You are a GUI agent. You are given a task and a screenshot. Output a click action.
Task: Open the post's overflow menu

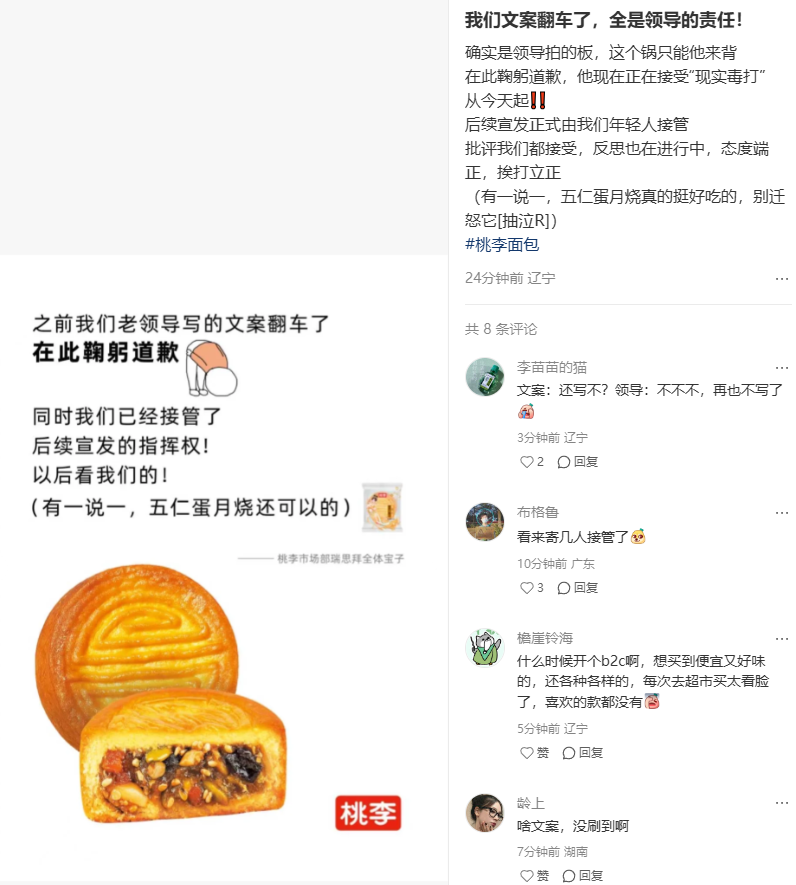click(781, 279)
